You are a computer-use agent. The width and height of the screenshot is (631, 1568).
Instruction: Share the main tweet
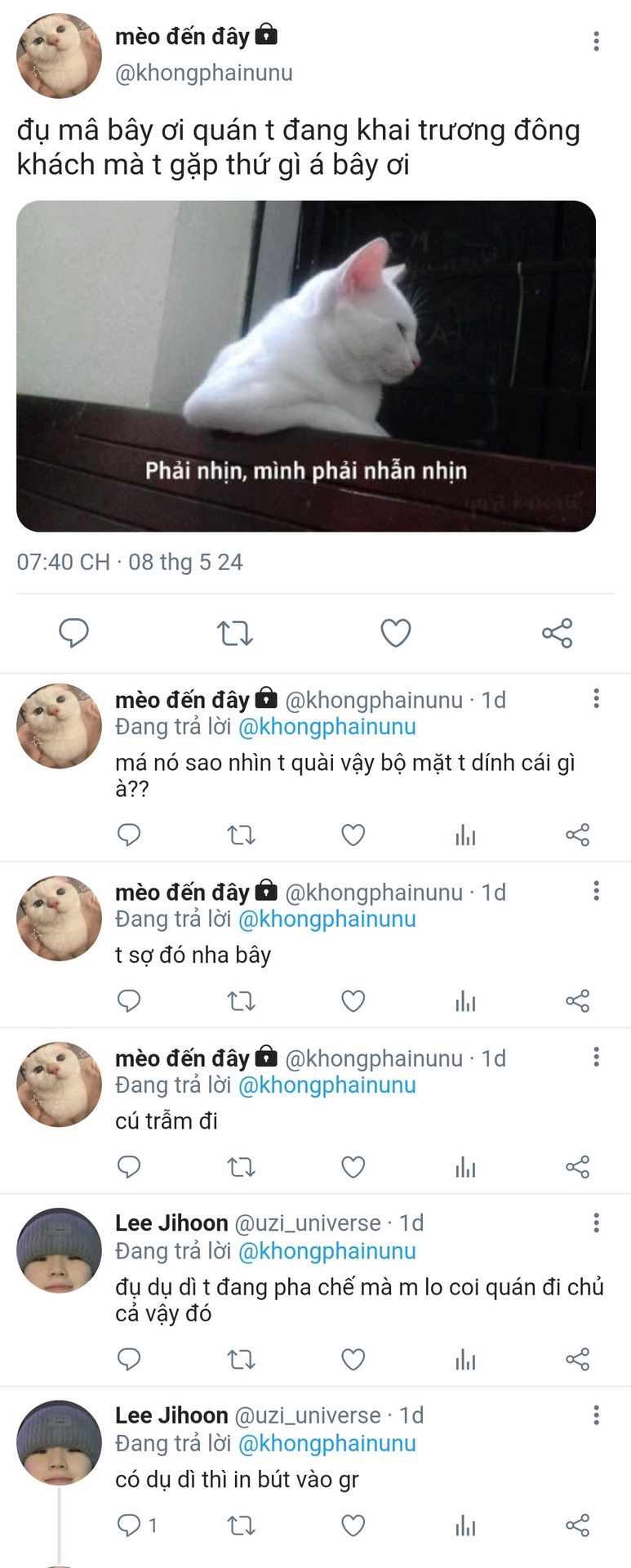[558, 633]
